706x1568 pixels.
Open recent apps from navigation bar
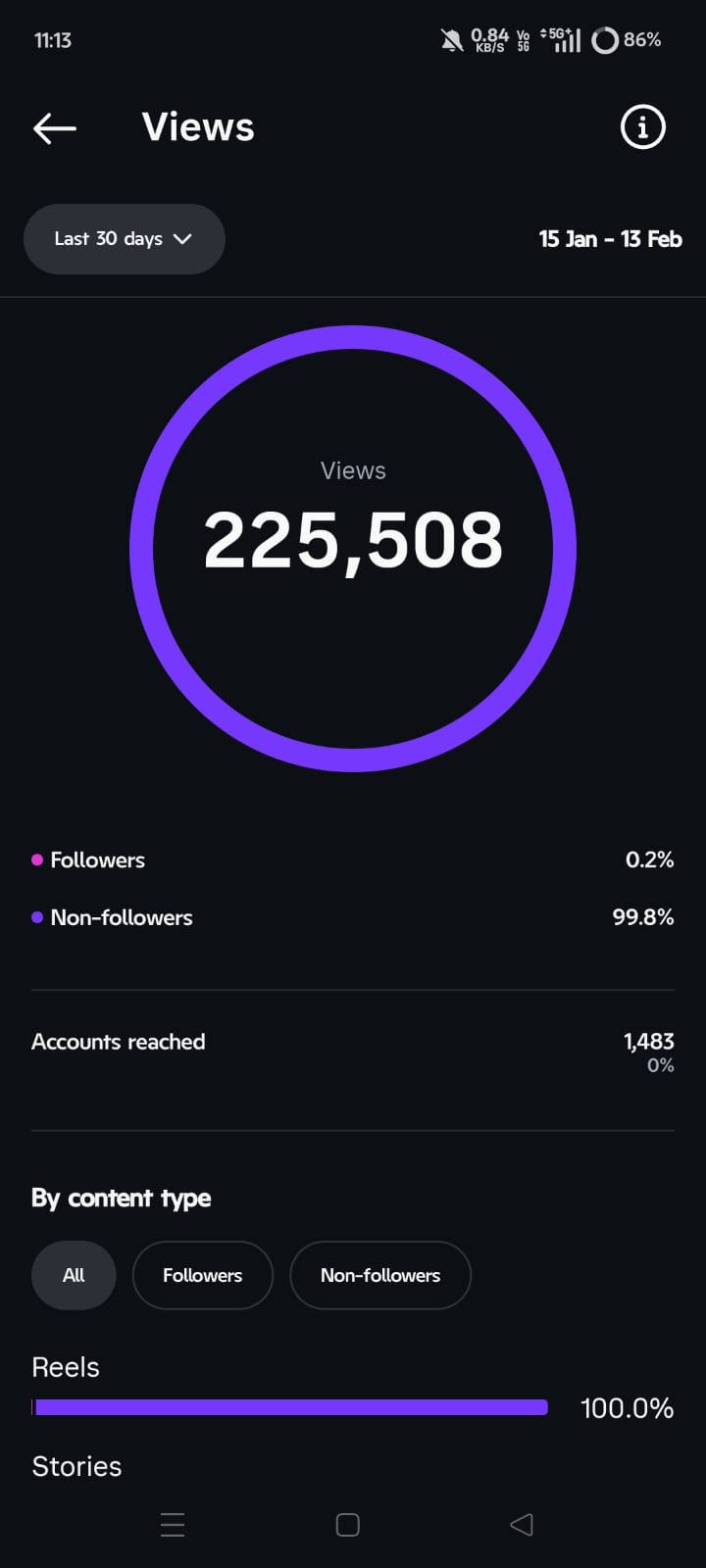(173, 1525)
